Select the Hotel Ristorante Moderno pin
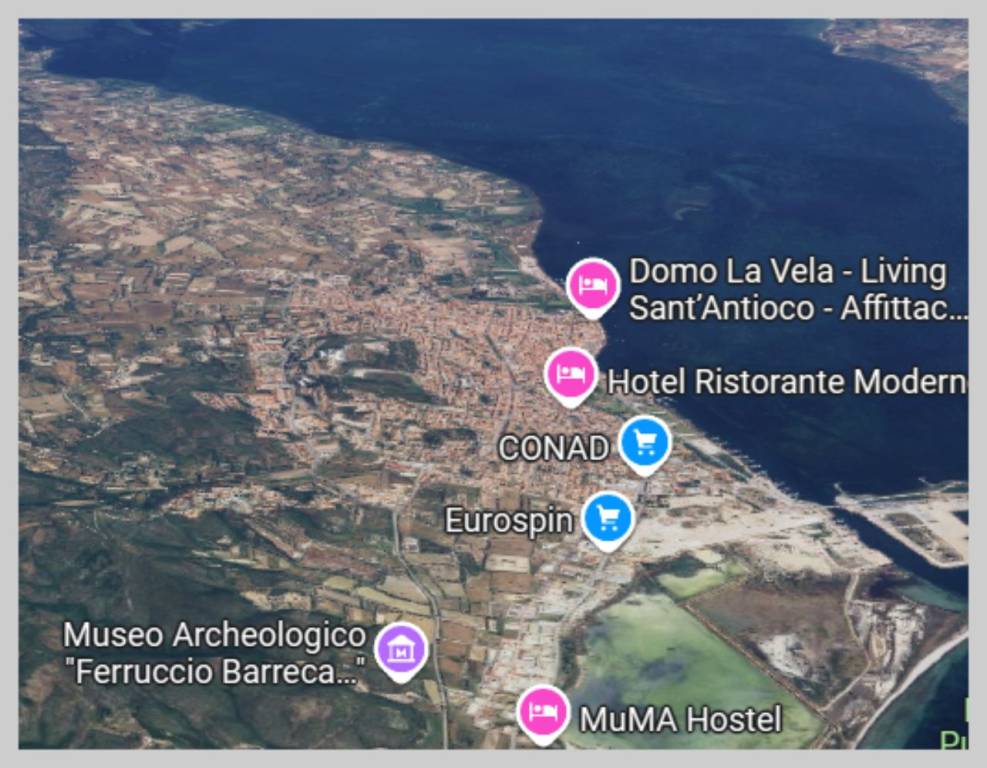The width and height of the screenshot is (987, 768). (571, 375)
